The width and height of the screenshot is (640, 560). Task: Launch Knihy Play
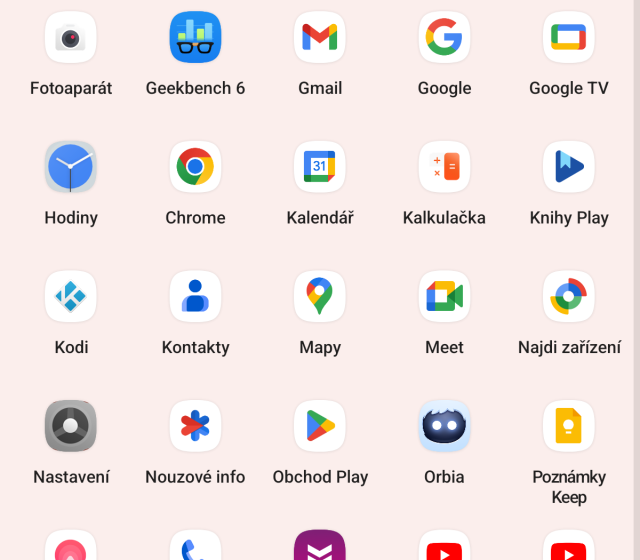[569, 167]
